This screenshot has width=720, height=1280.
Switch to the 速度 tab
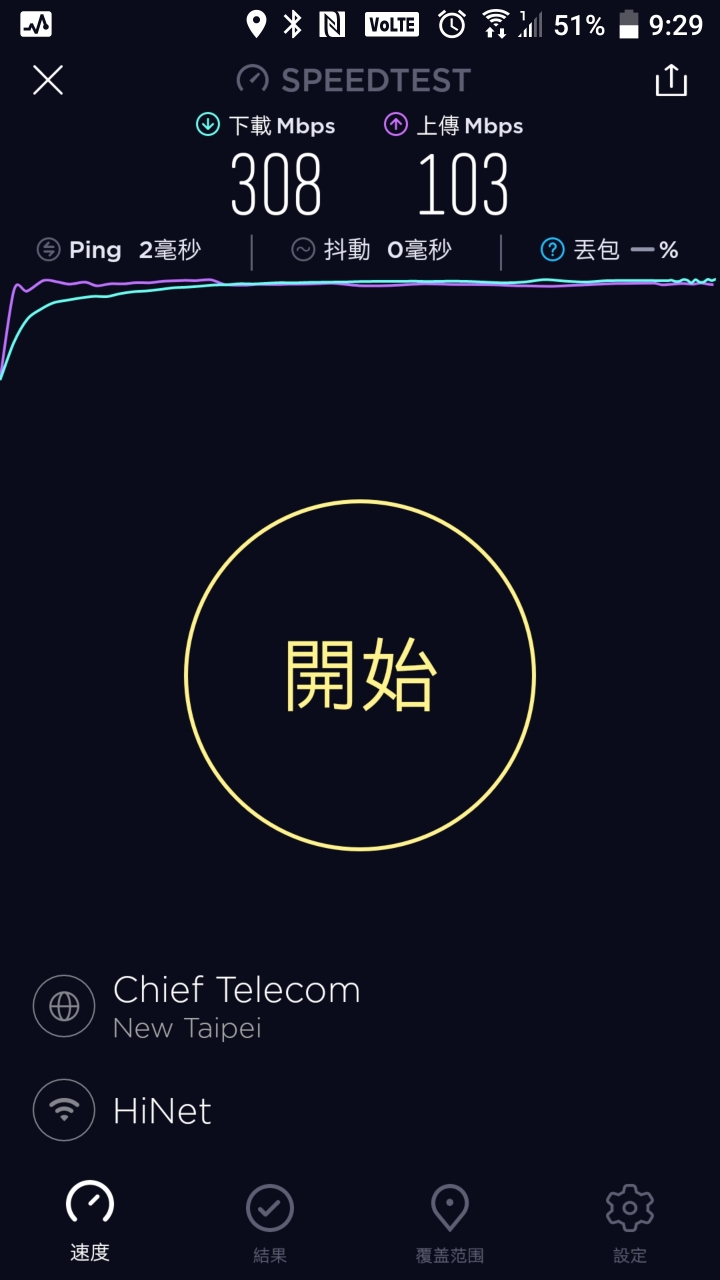click(x=90, y=1222)
